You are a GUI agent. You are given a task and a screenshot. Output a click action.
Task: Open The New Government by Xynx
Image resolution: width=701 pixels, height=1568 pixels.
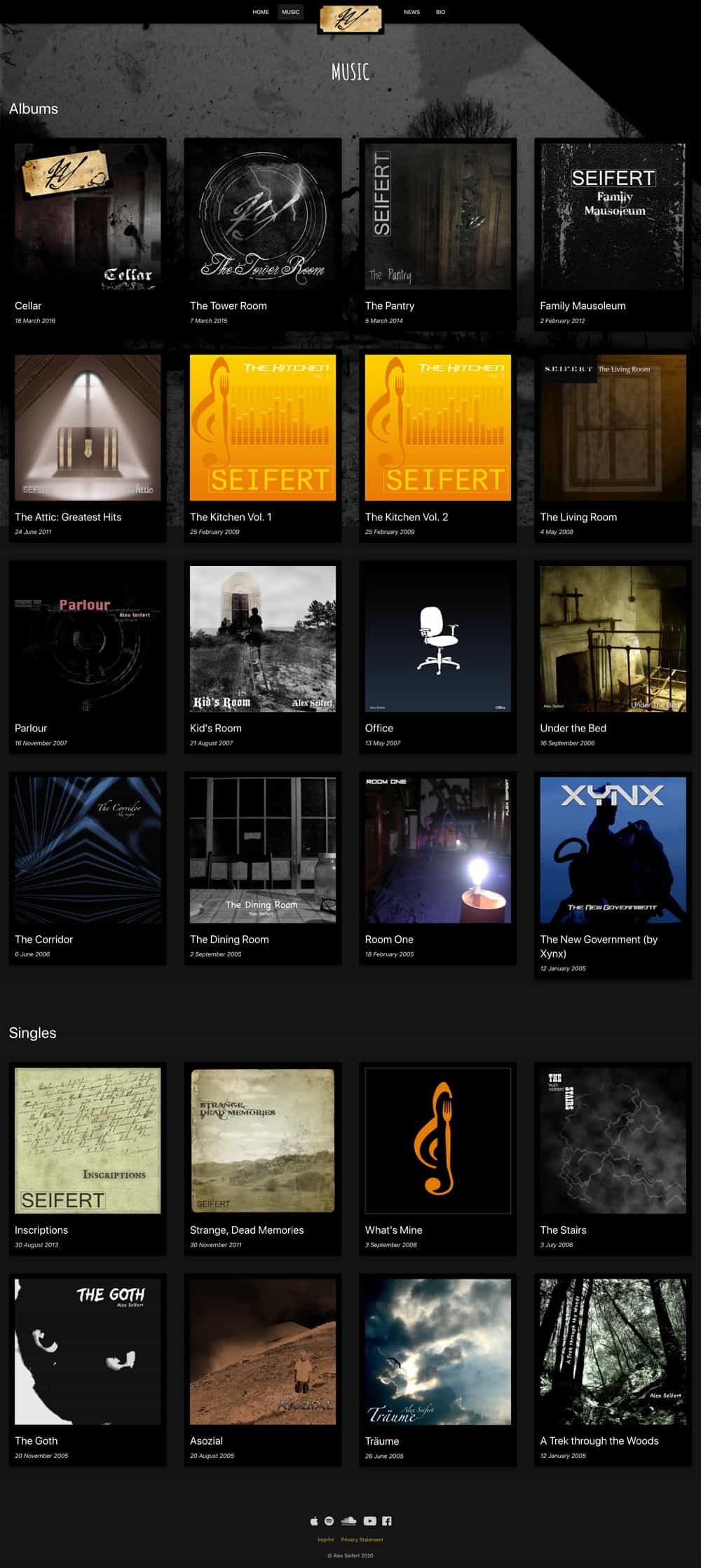tap(613, 850)
